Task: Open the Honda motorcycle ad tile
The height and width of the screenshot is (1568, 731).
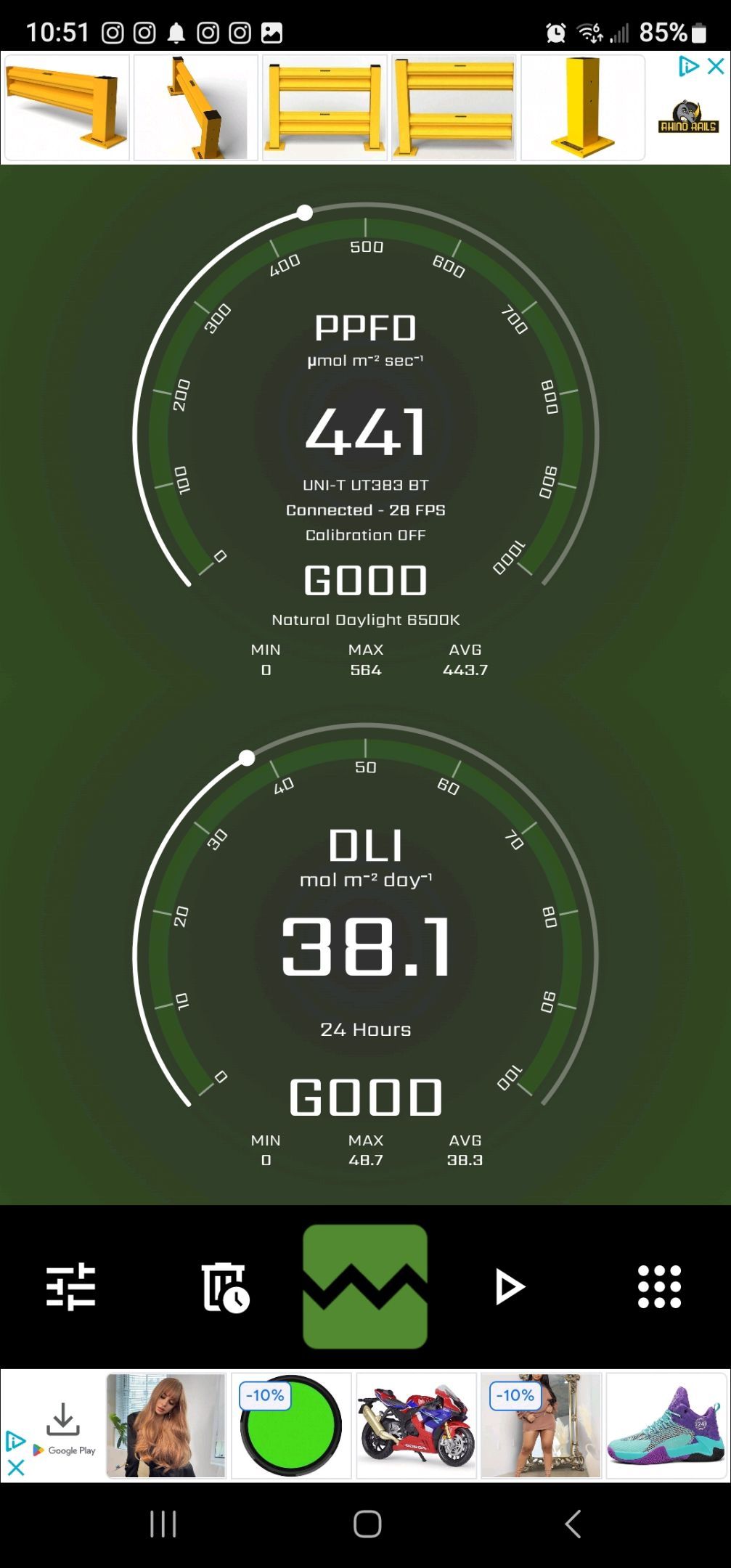Action: [416, 1425]
